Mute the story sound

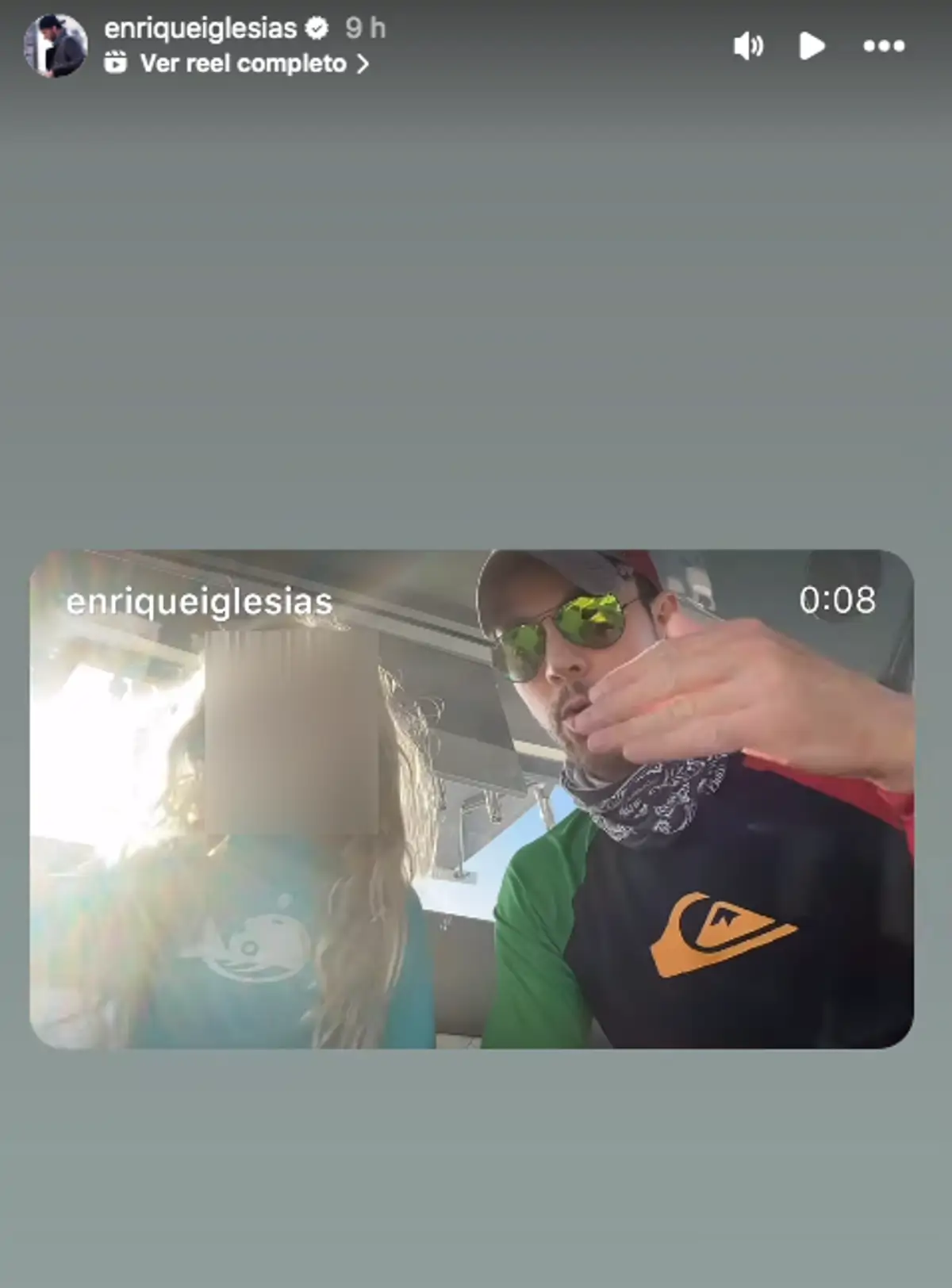[747, 46]
